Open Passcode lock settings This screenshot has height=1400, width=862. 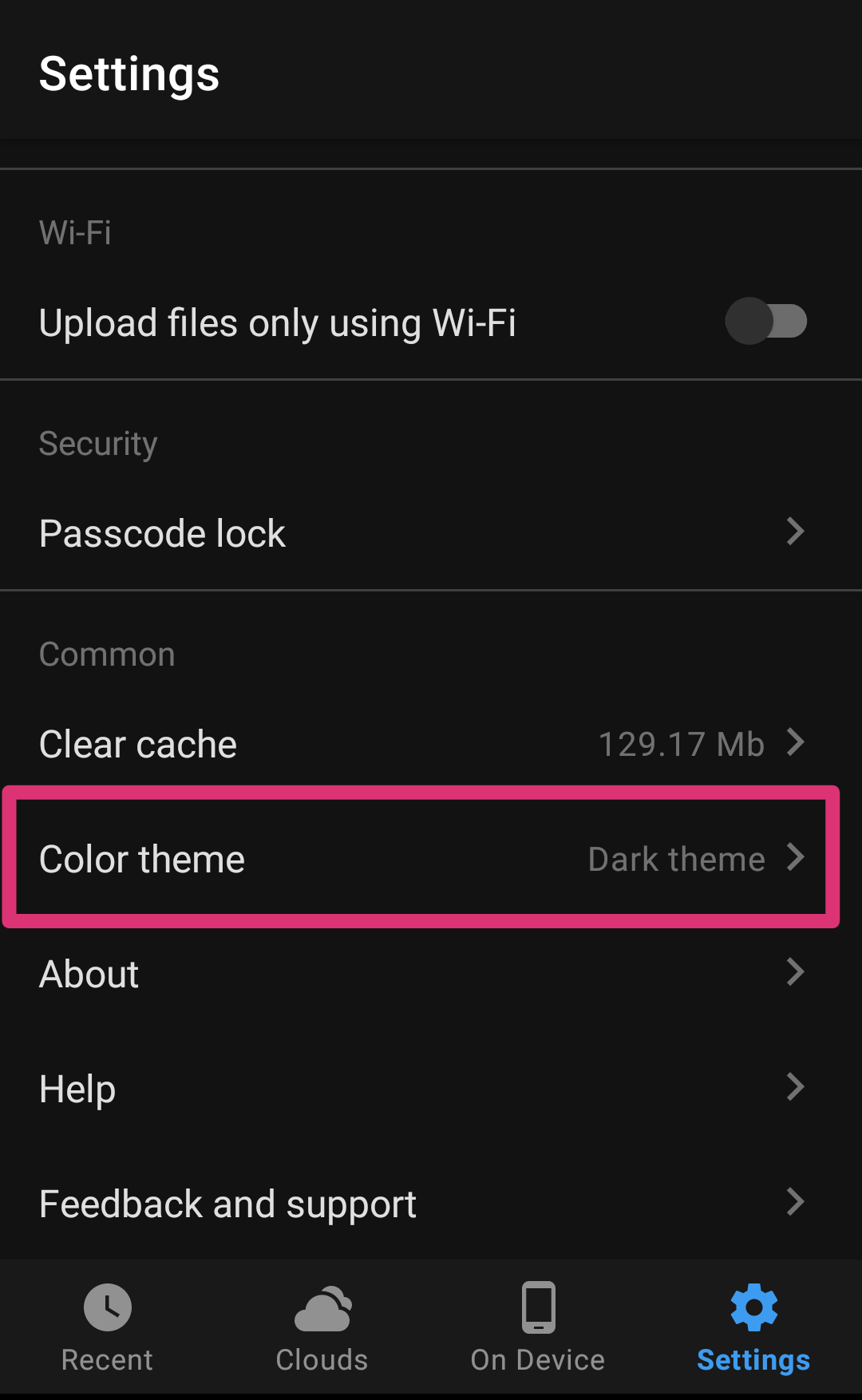click(431, 532)
